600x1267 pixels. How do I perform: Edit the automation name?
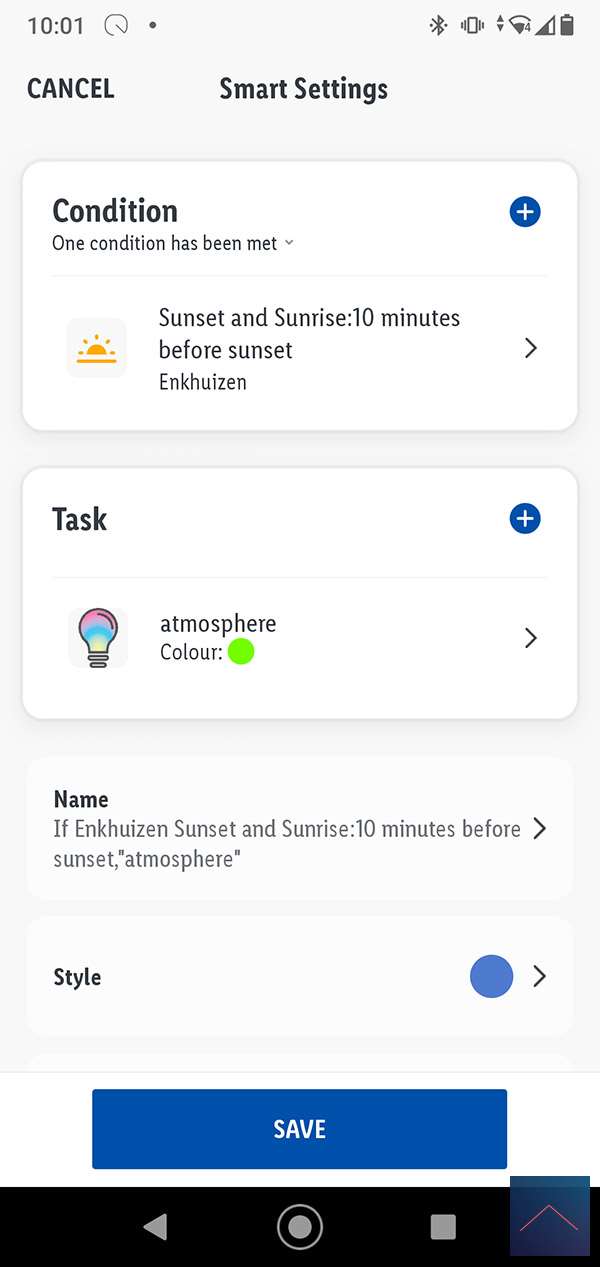pos(300,829)
